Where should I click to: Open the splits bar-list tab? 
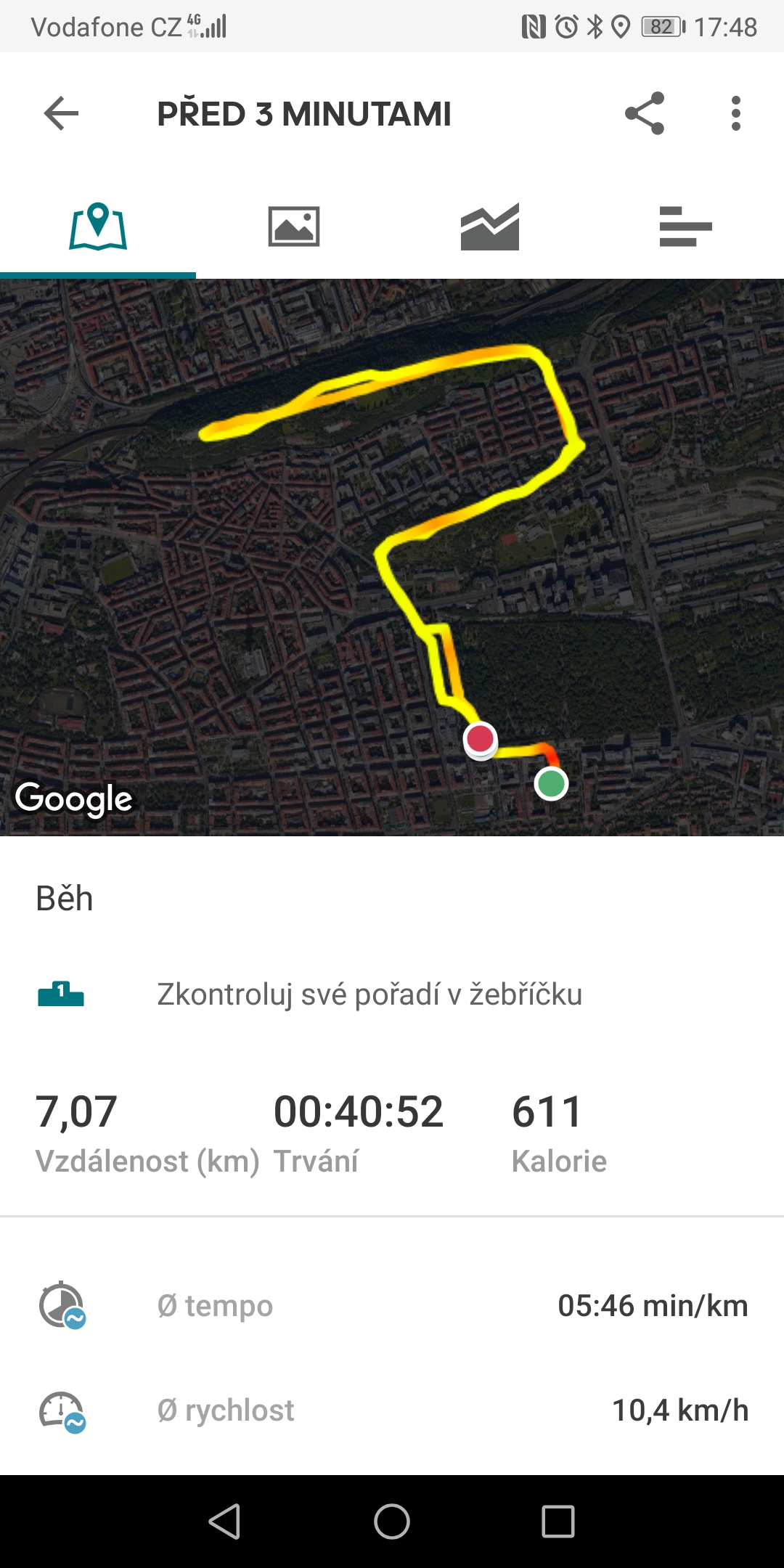tap(686, 226)
